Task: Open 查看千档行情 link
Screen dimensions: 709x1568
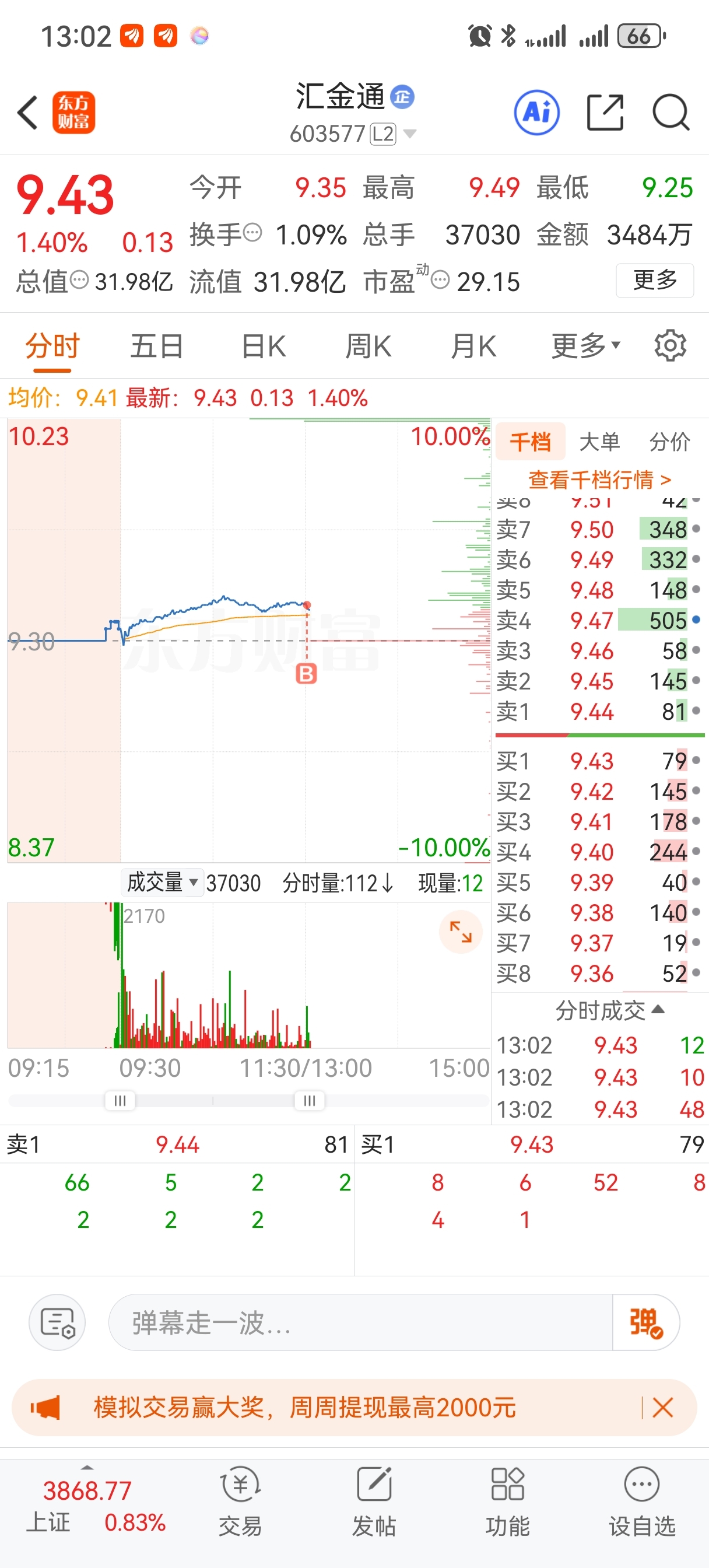Action: pyautogui.click(x=599, y=480)
